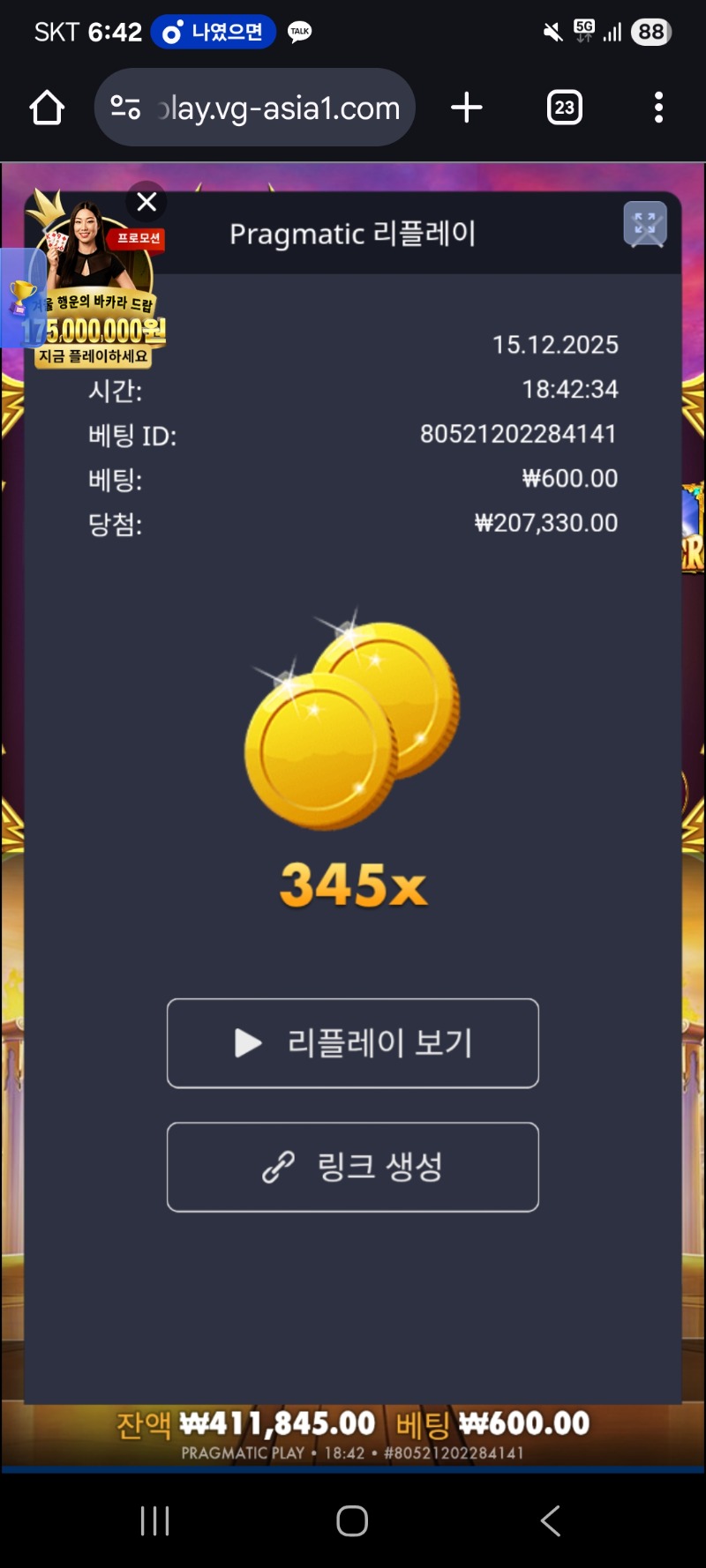Go to the browser home page
The image size is (706, 1568).
tap(47, 108)
